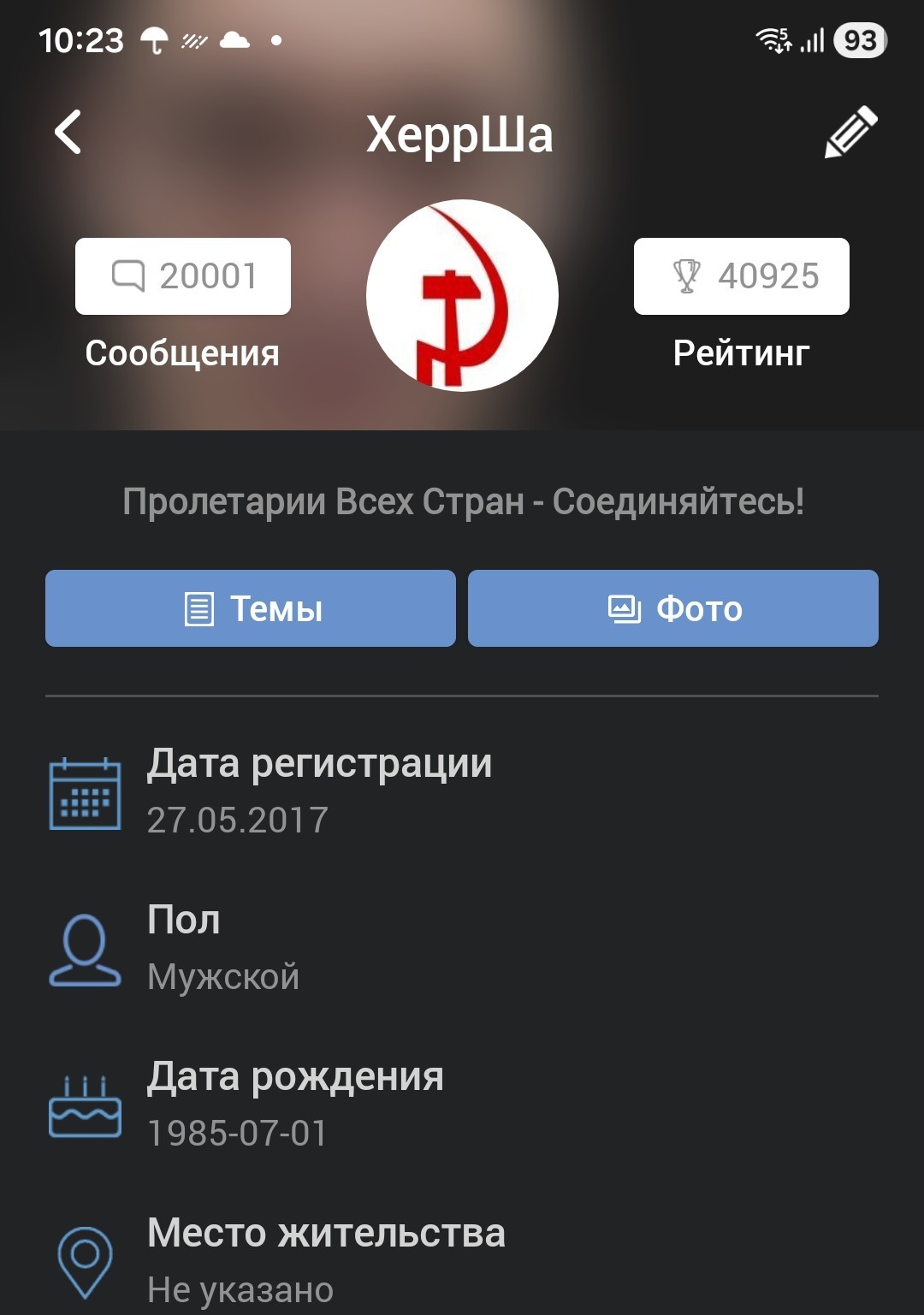Open the 20001 Сообщения counter
The image size is (924, 1315).
183,276
